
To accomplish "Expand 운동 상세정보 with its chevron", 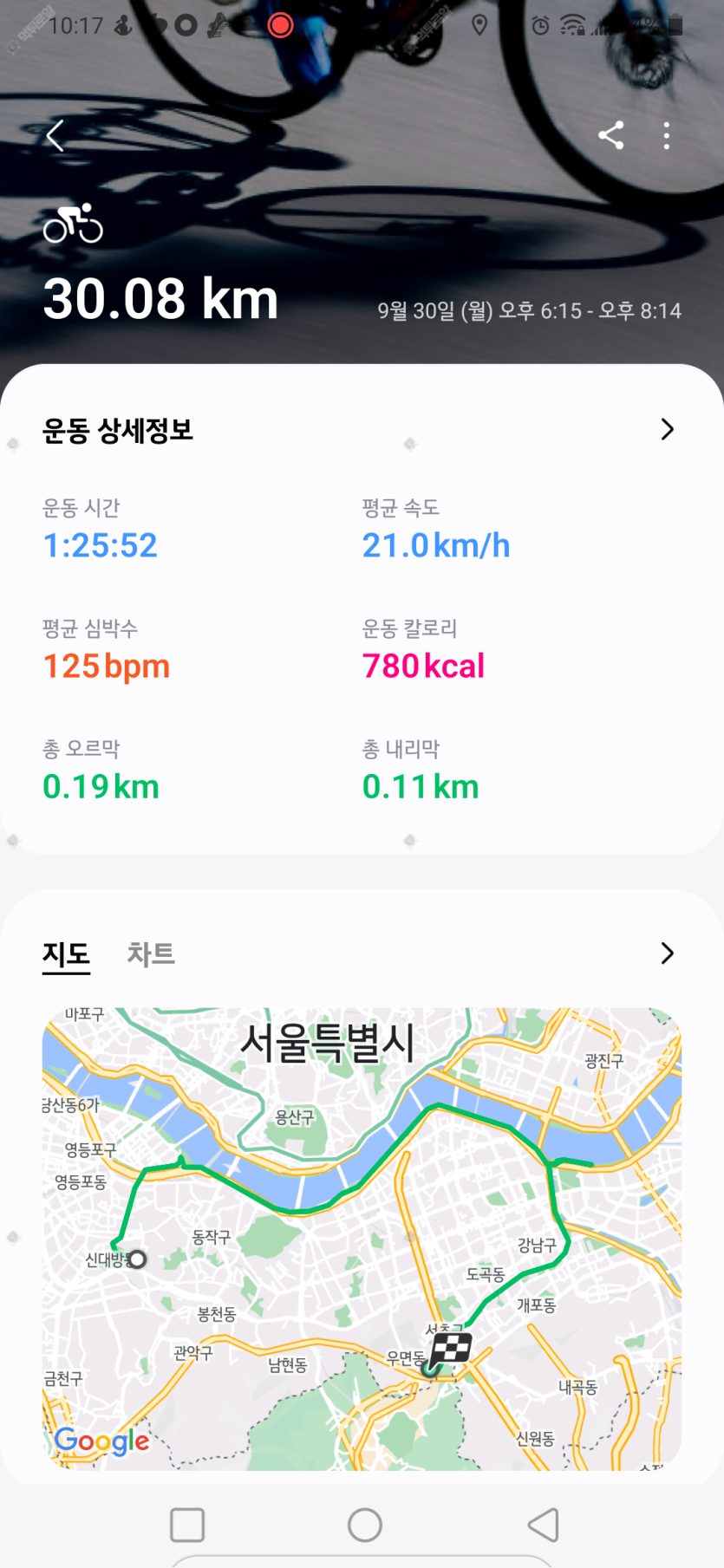I will click(667, 429).
